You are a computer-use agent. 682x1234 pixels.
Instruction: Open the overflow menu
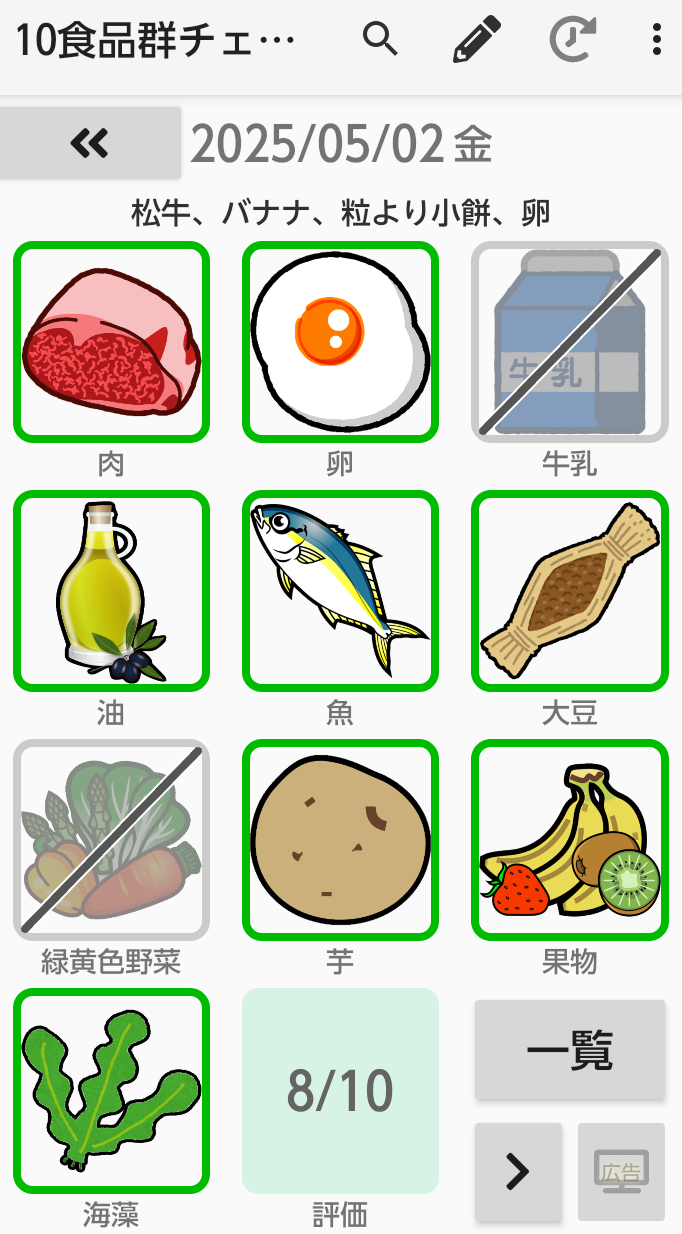click(x=656, y=41)
